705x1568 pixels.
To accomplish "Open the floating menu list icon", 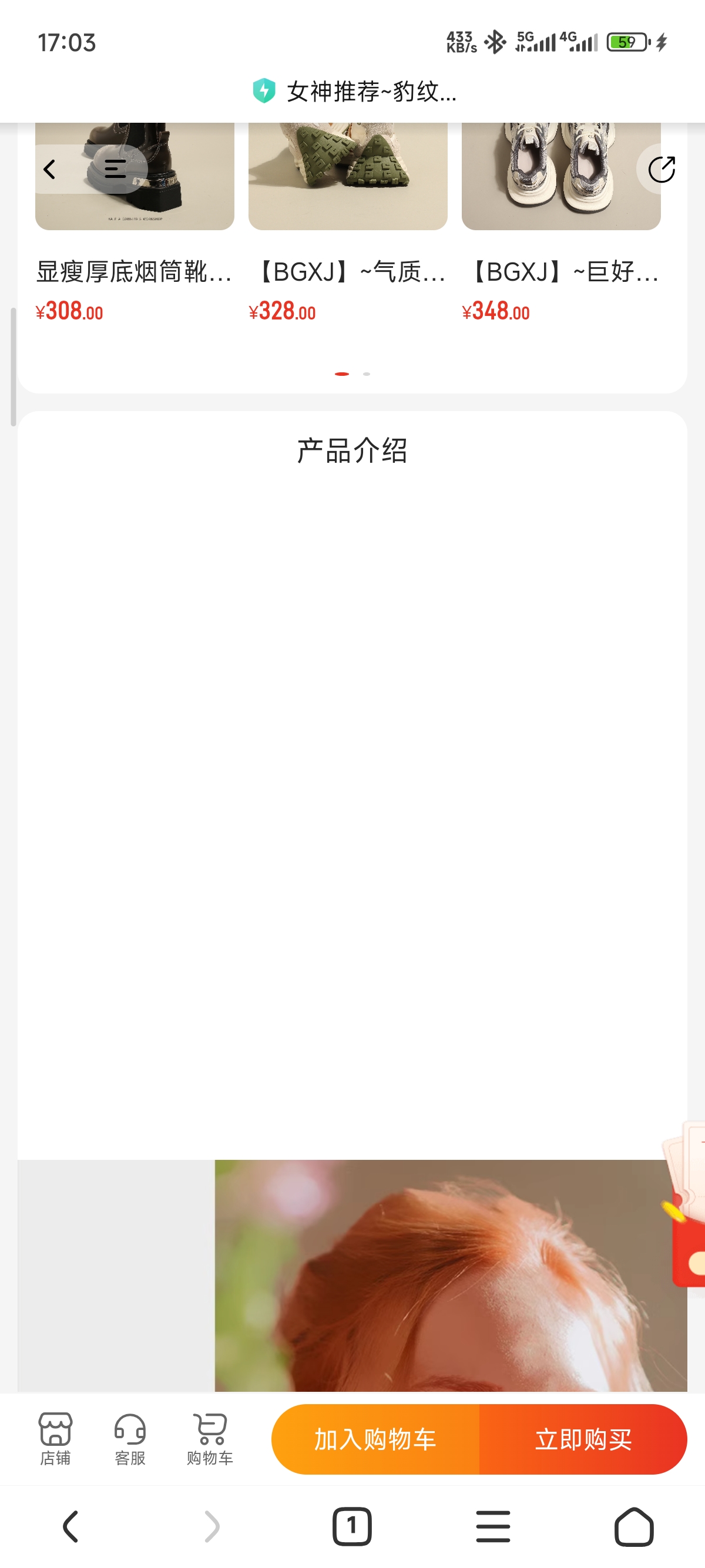I will tap(115, 169).
